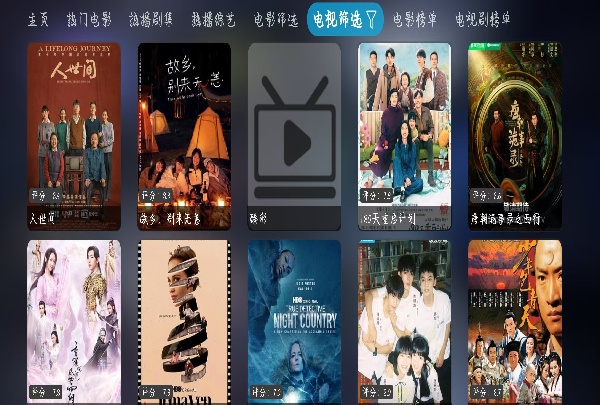Open the 人世间 drama card
The image size is (600, 405).
(74, 135)
